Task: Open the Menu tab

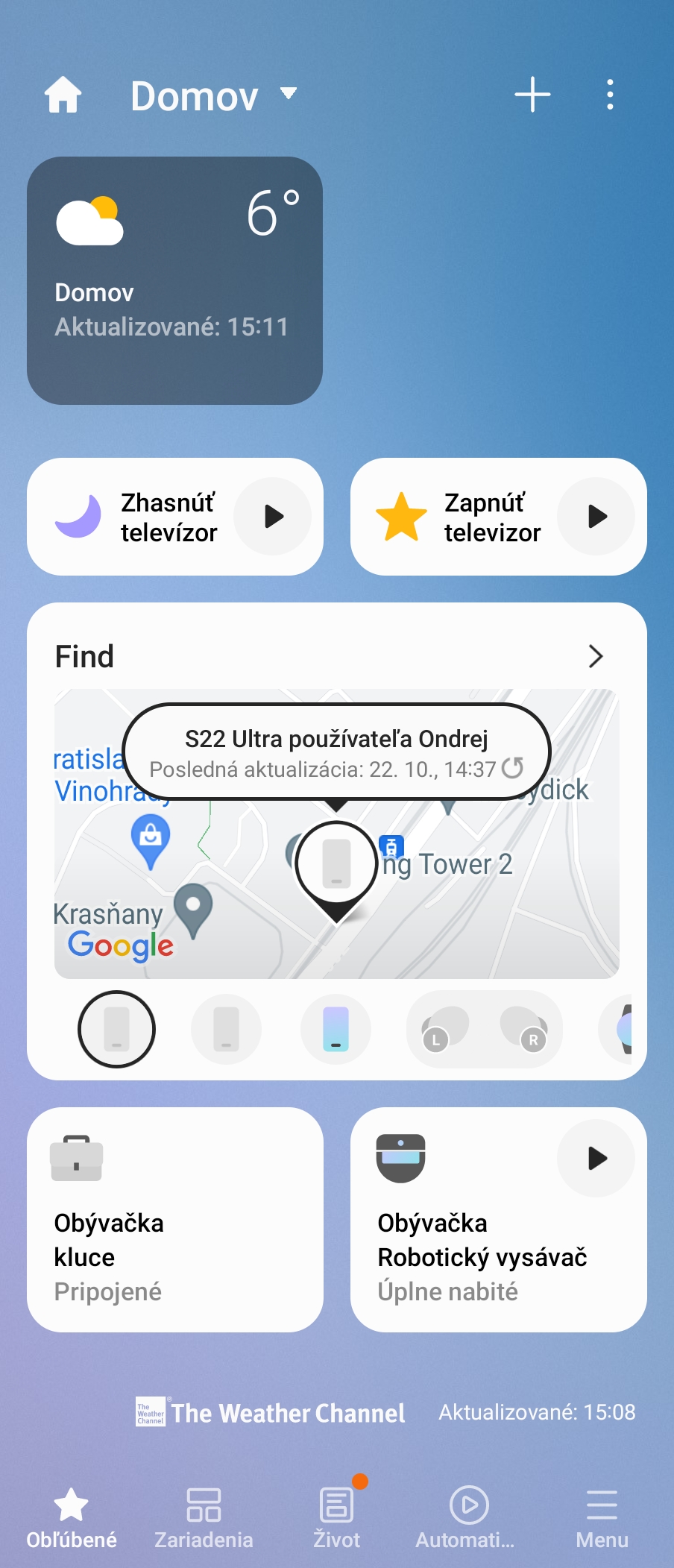Action: [x=602, y=1518]
